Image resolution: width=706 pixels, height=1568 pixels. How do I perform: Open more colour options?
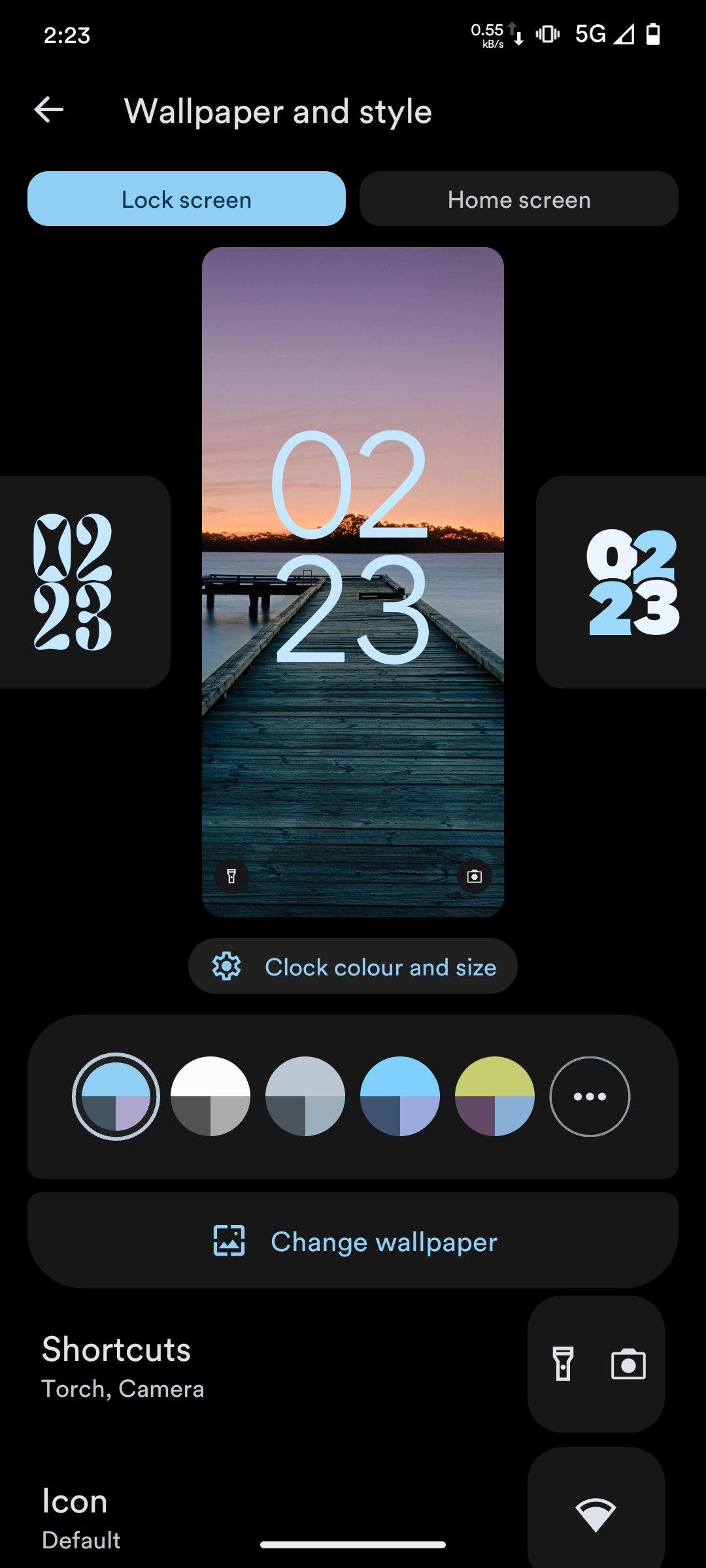(x=590, y=1096)
